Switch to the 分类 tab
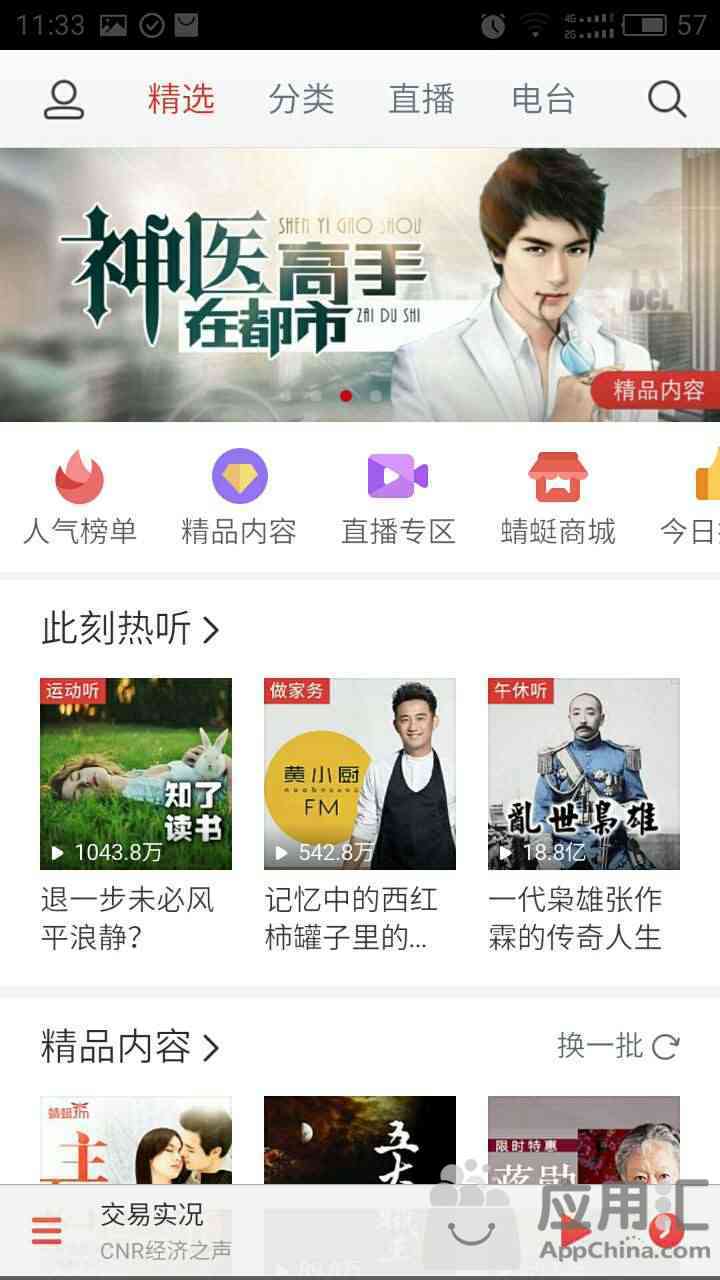The width and height of the screenshot is (720, 1280). 301,100
